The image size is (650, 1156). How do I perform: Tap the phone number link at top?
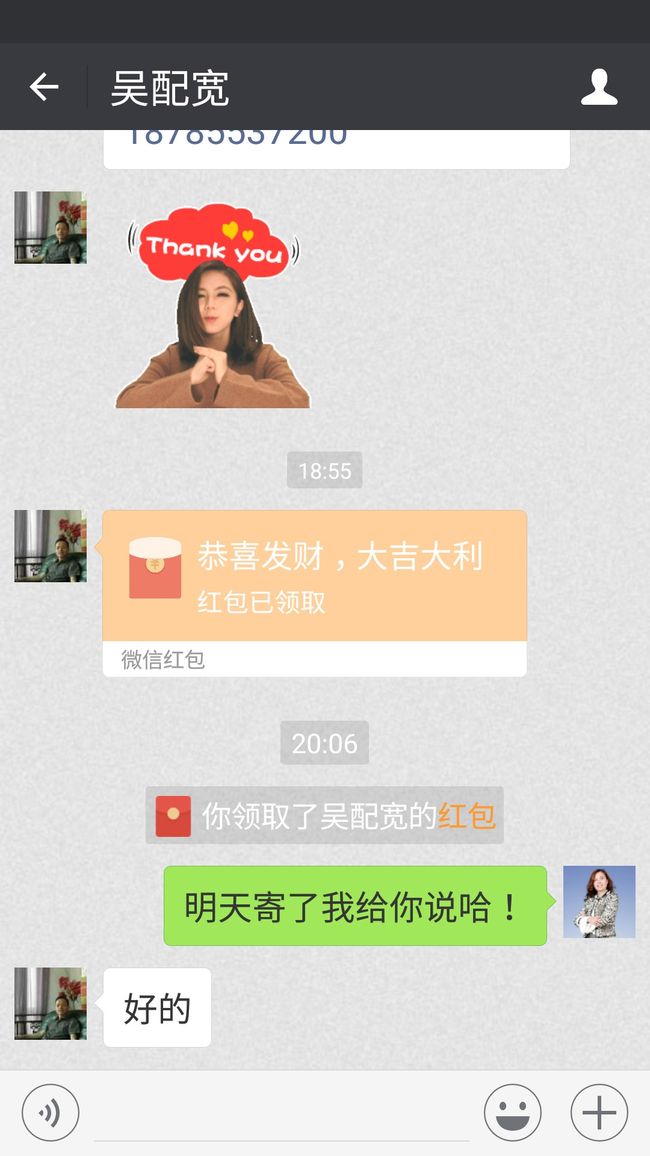point(236,137)
